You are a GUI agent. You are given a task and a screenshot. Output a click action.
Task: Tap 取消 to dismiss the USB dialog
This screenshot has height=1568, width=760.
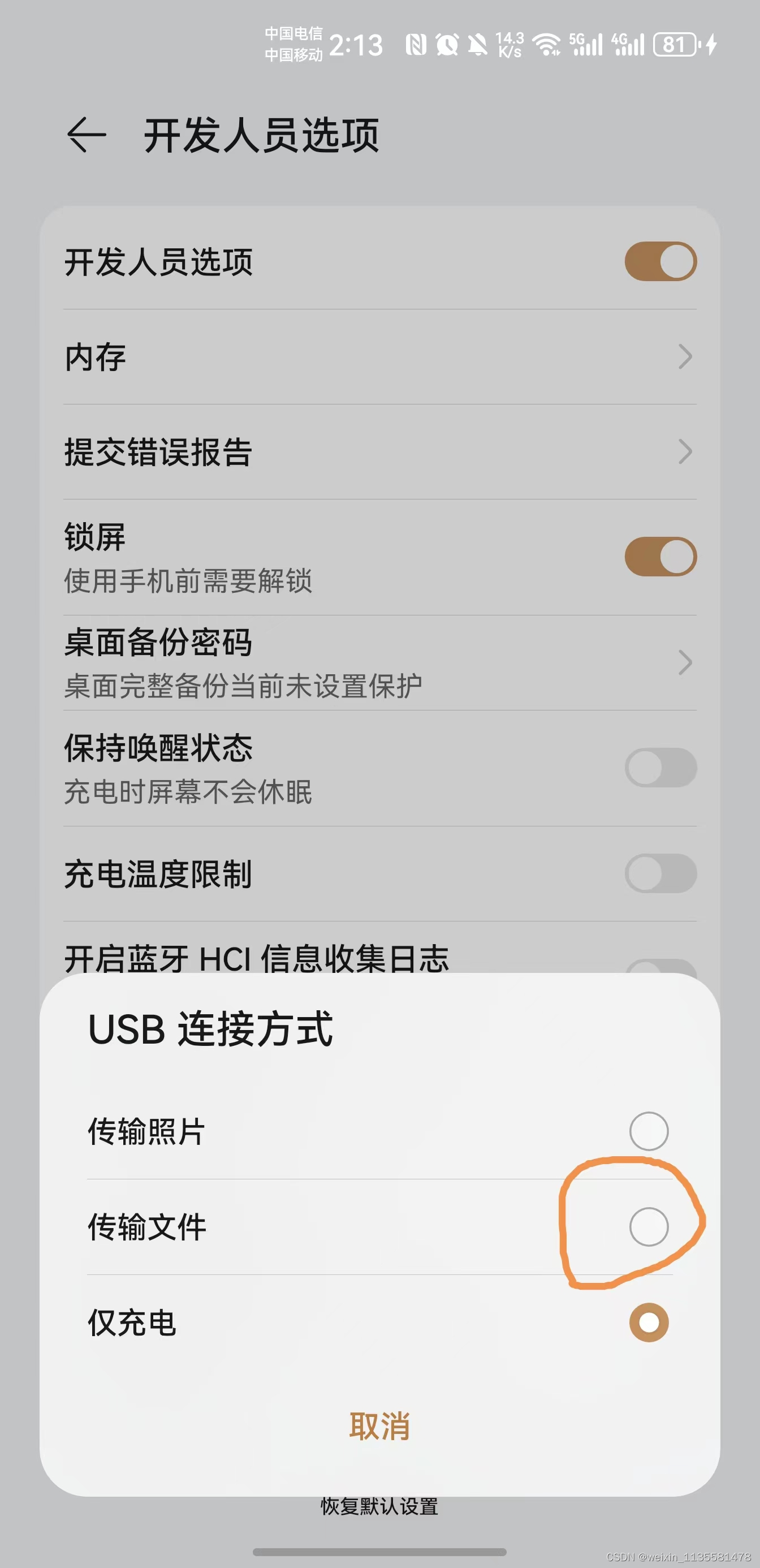pos(379,1426)
